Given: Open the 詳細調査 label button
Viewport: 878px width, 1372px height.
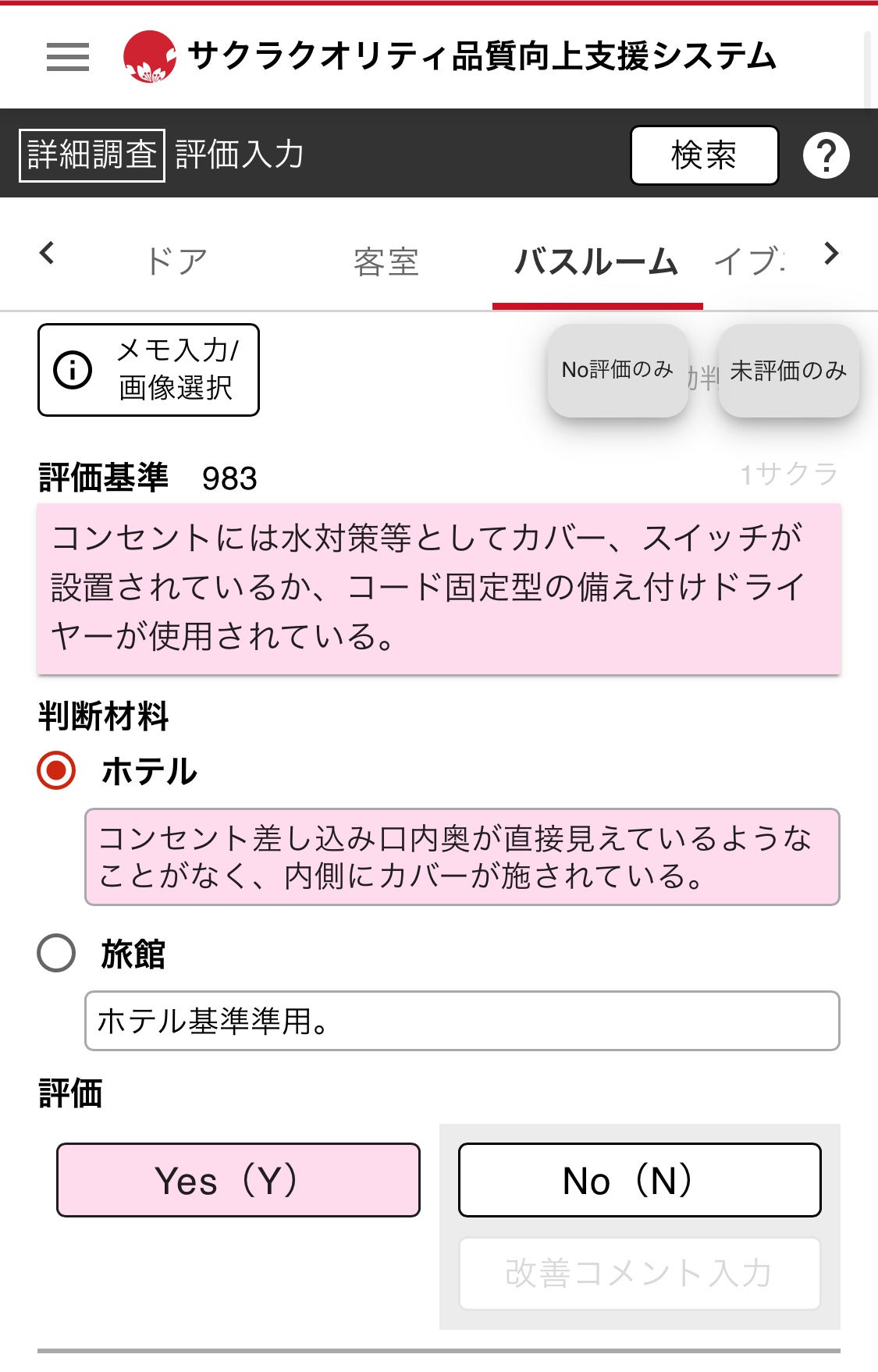Looking at the screenshot, I should tap(92, 155).
